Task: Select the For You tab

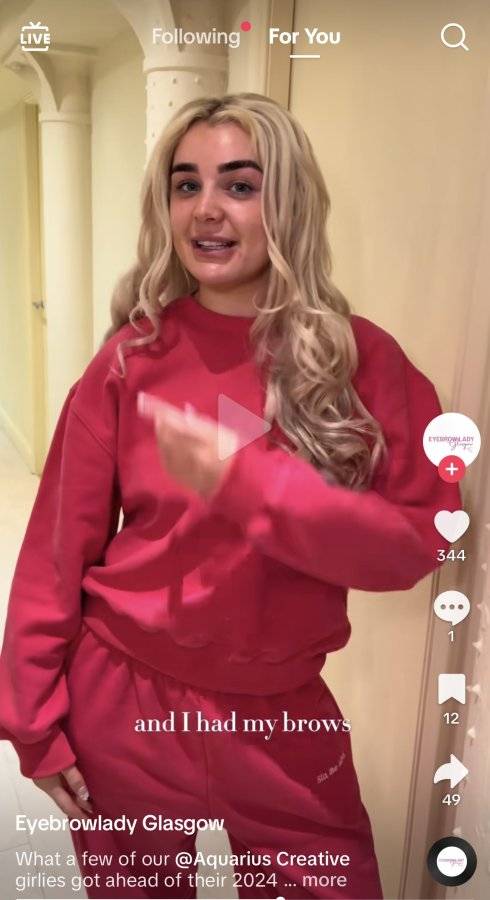Action: pyautogui.click(x=305, y=37)
